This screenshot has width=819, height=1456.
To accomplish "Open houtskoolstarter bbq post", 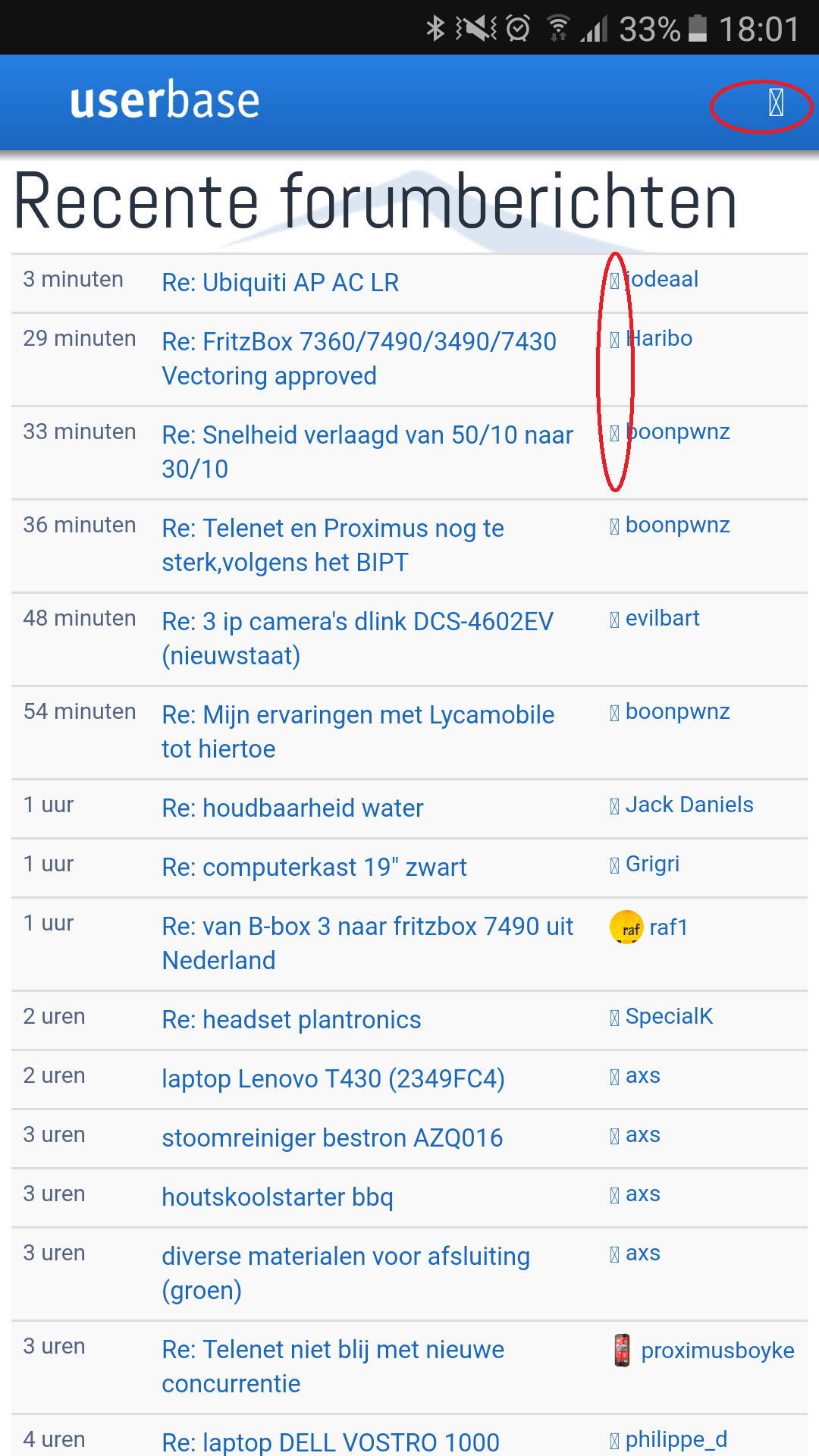I will tap(277, 1197).
